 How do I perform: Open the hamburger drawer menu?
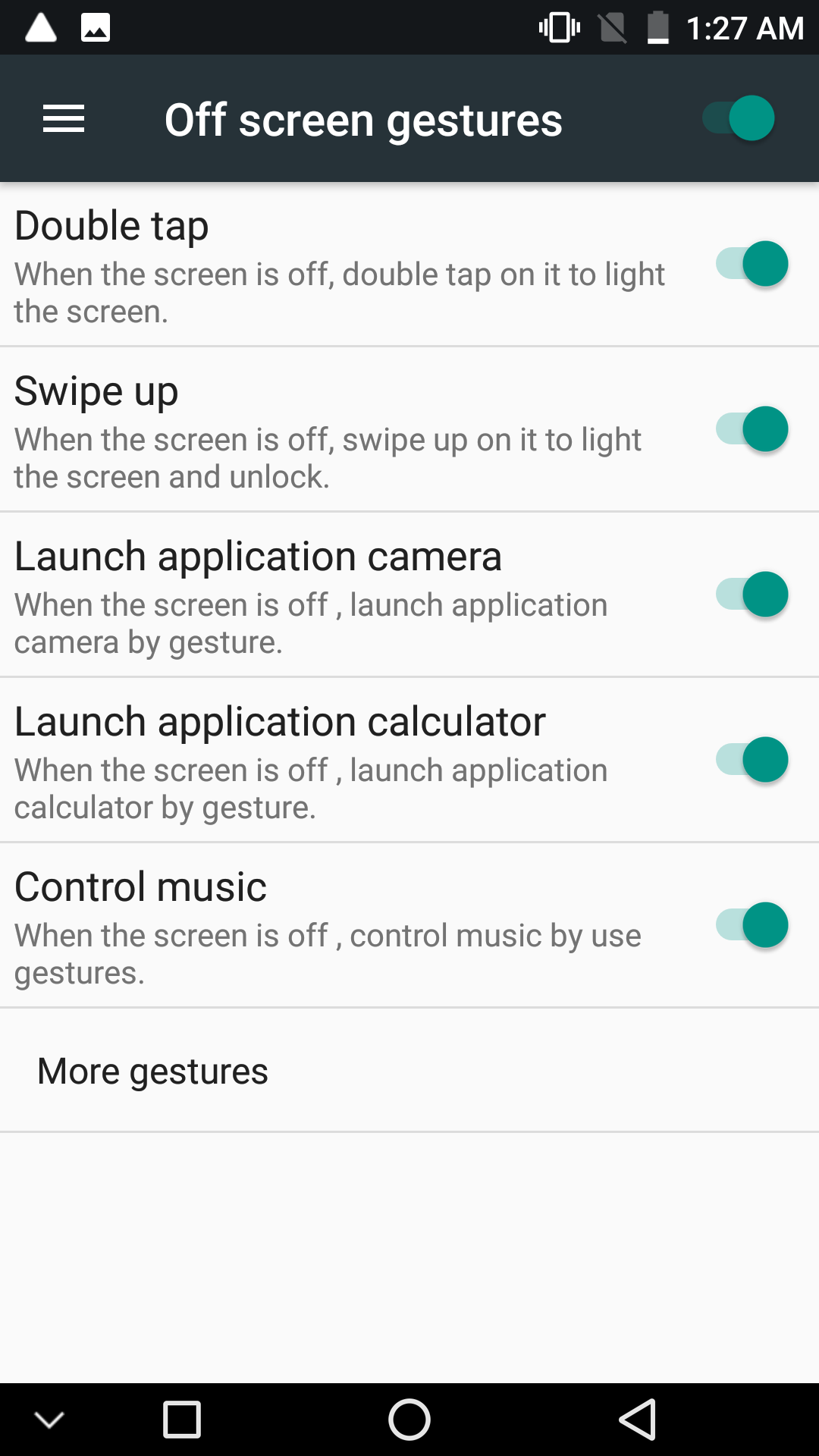(64, 119)
